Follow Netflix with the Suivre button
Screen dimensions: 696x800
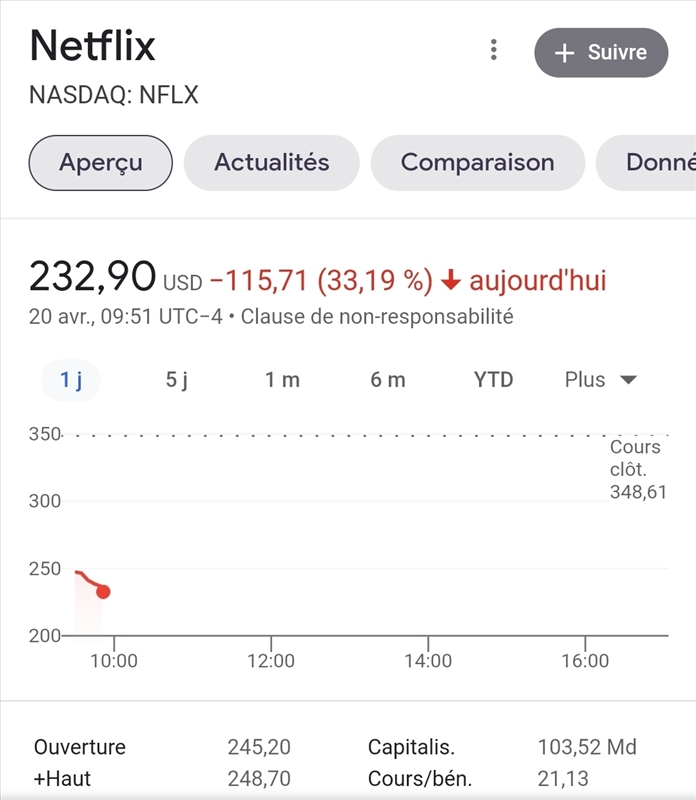601,53
